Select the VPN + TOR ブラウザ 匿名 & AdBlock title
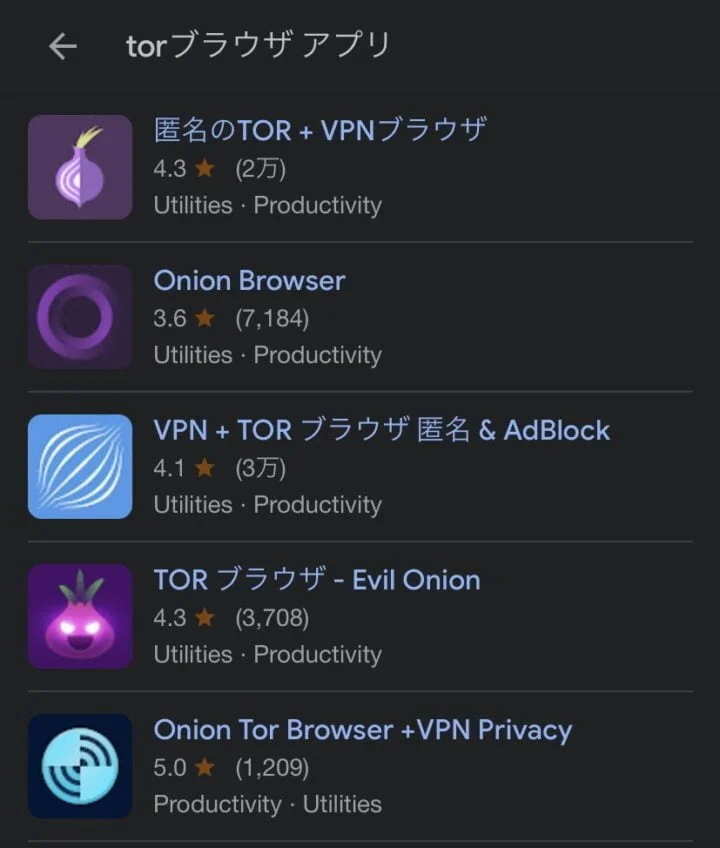This screenshot has height=848, width=720. (380, 430)
